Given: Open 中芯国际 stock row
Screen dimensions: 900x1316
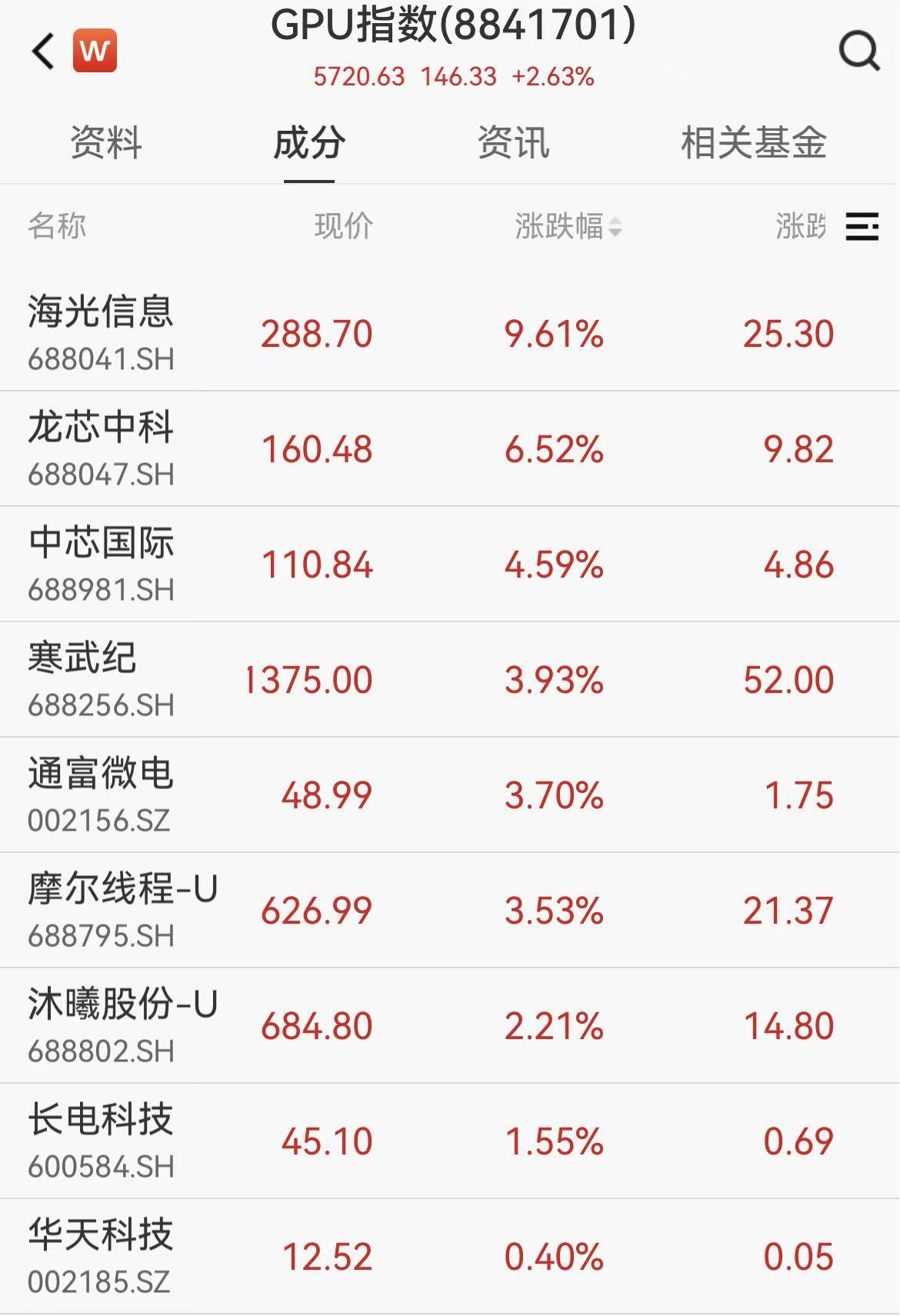Looking at the screenshot, I should coord(101,563).
